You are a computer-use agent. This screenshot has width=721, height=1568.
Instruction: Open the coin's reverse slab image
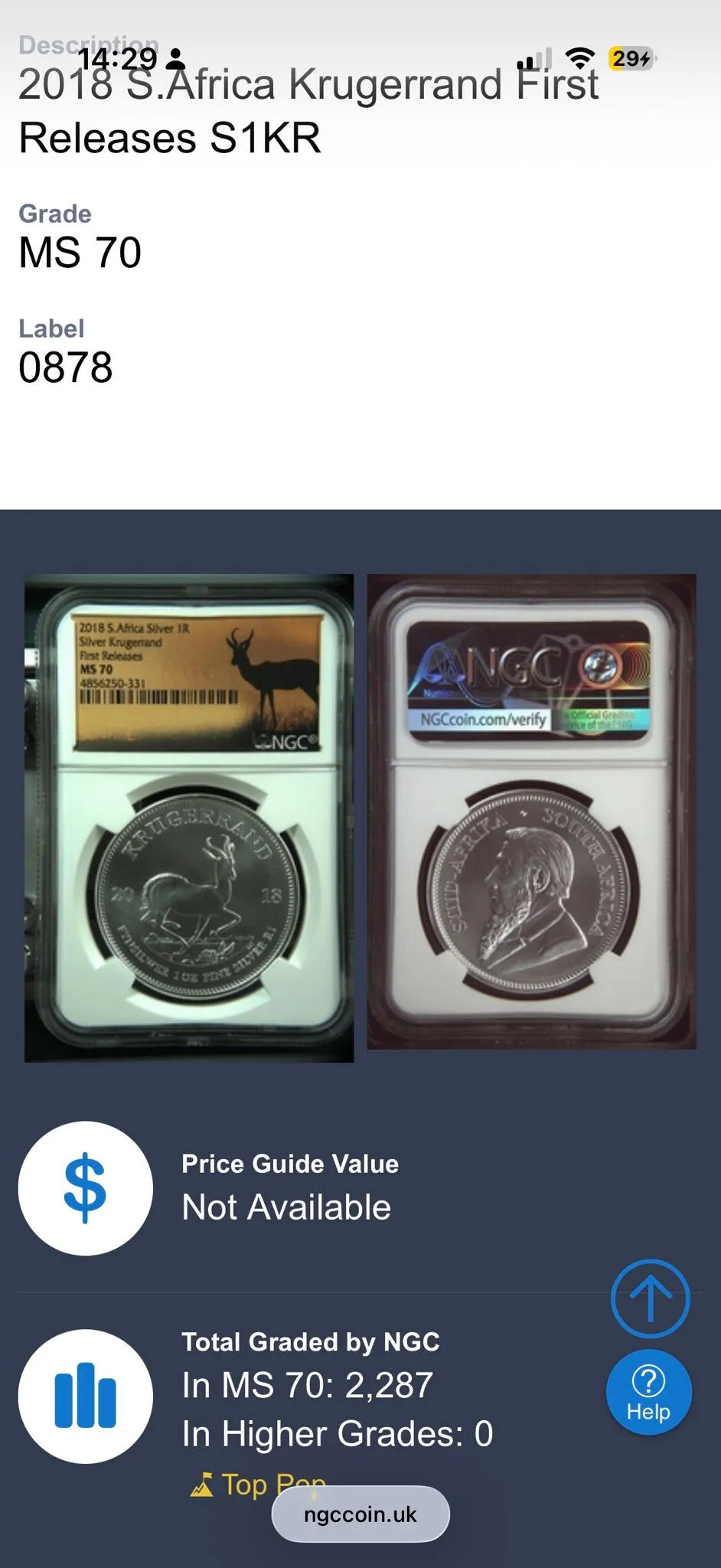532,812
